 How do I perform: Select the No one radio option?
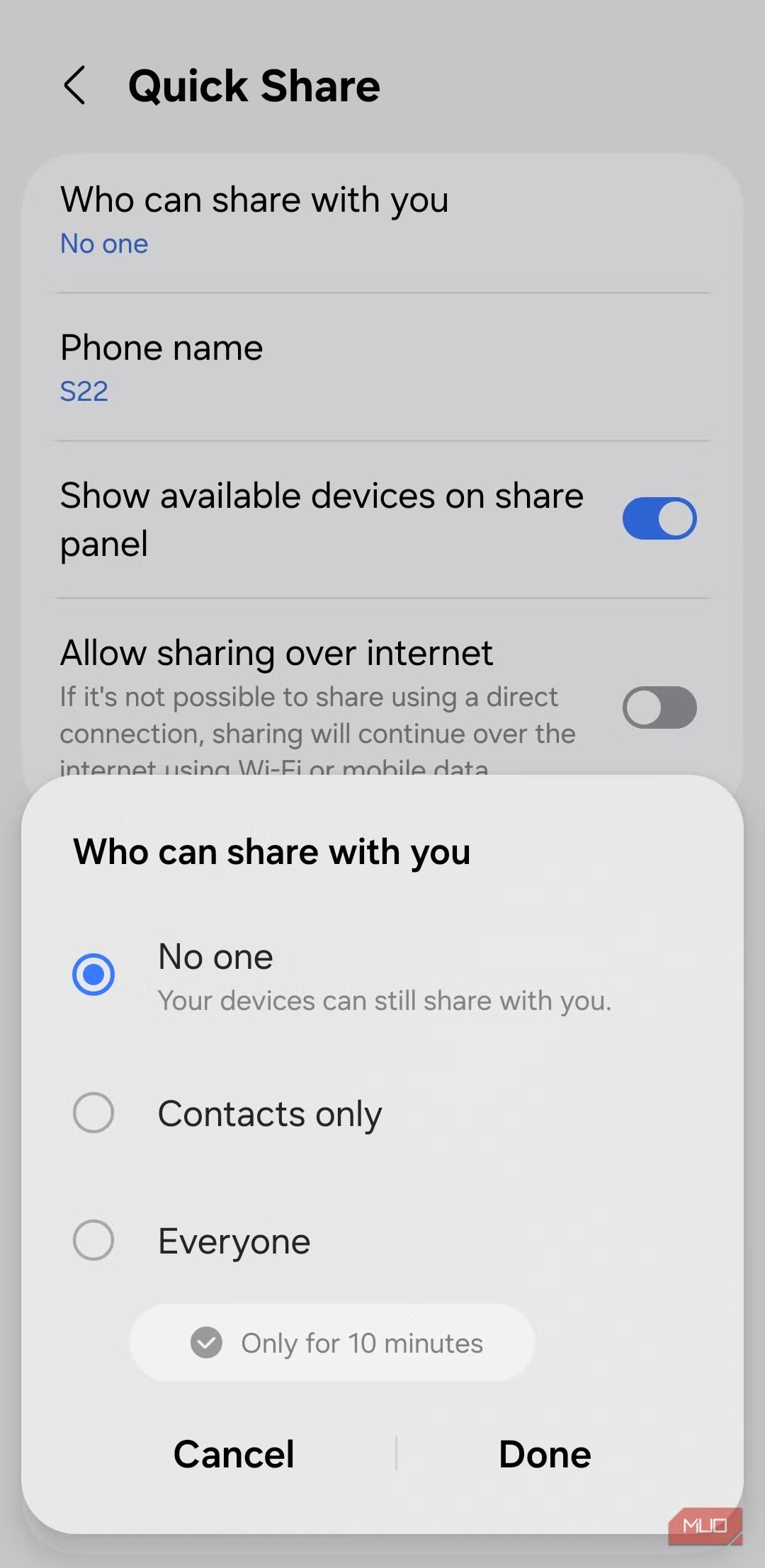pos(93,975)
